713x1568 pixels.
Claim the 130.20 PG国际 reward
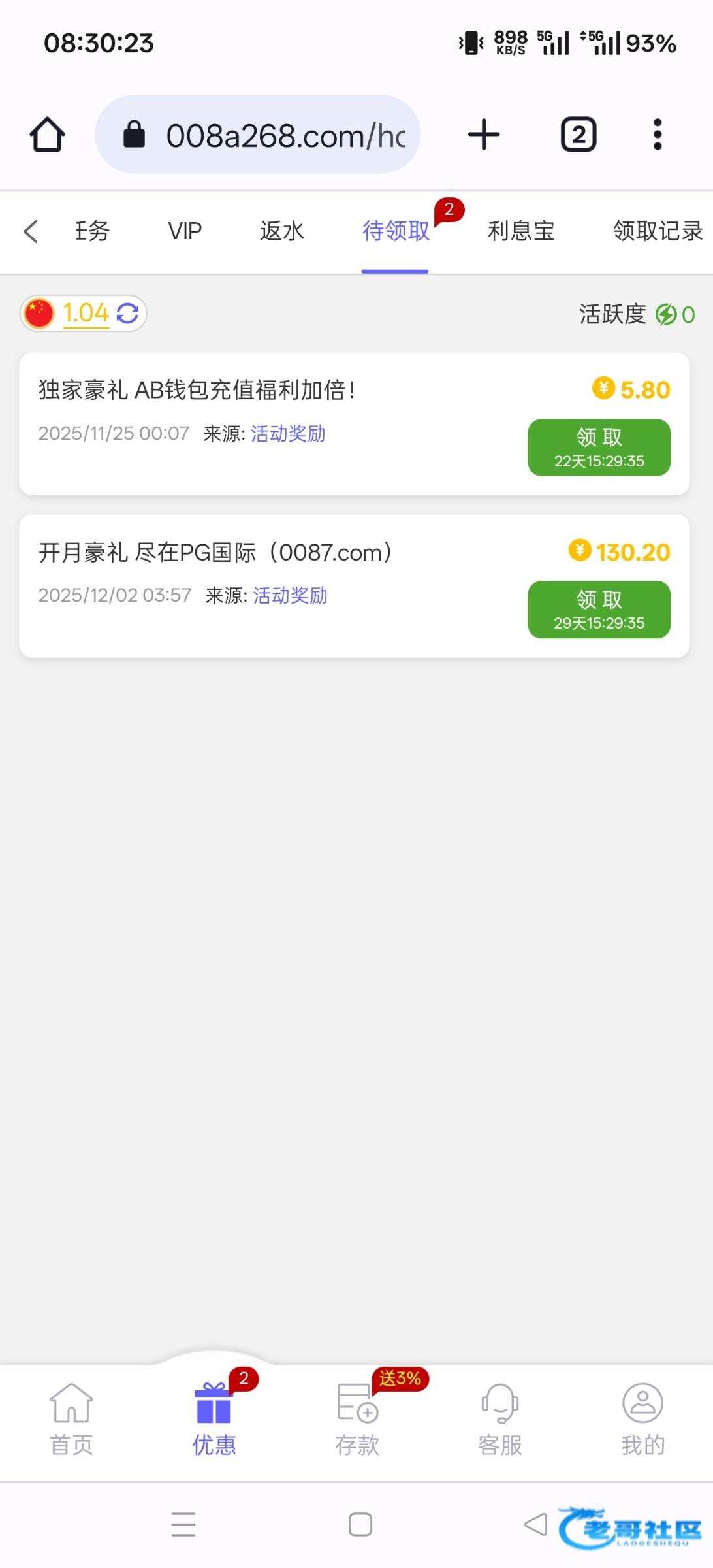(x=599, y=610)
